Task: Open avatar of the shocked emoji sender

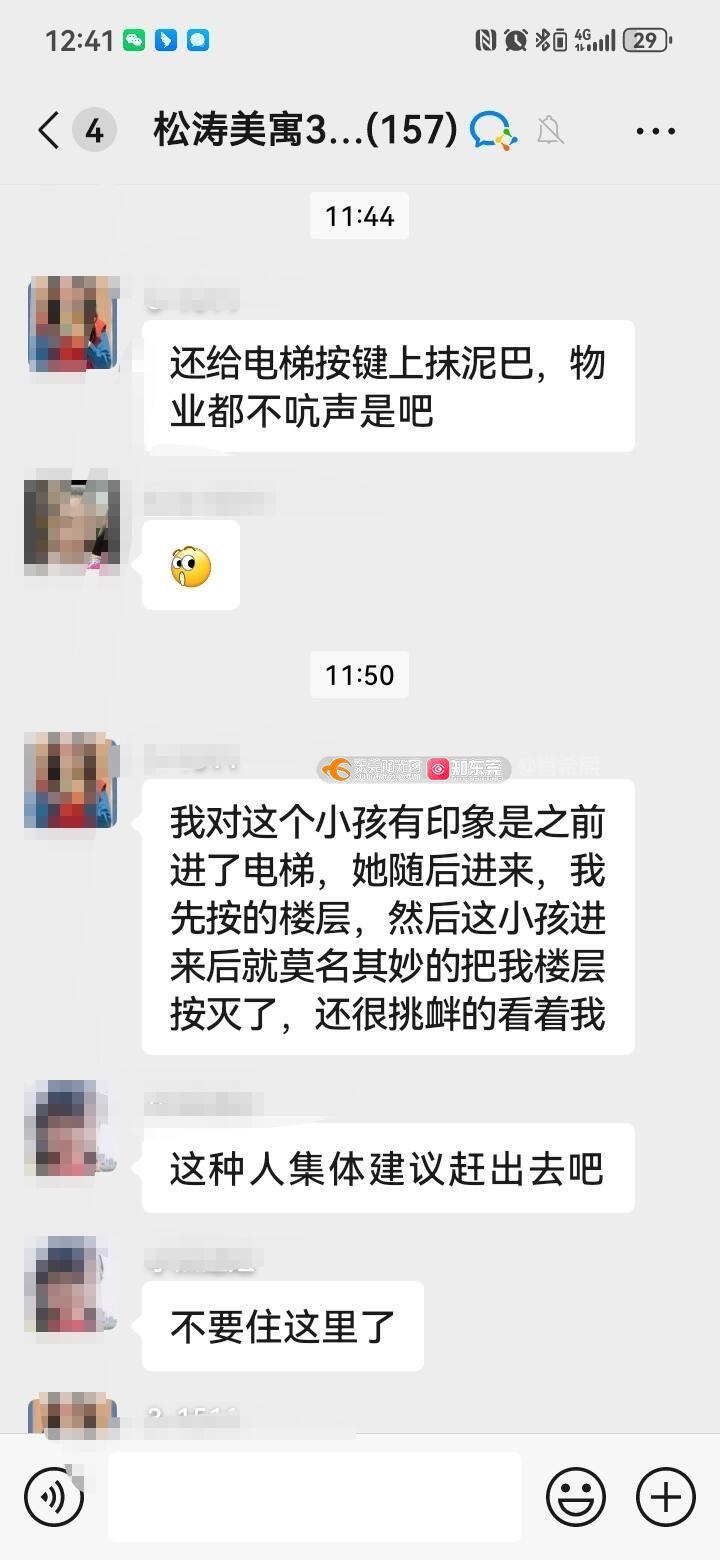Action: [72, 527]
